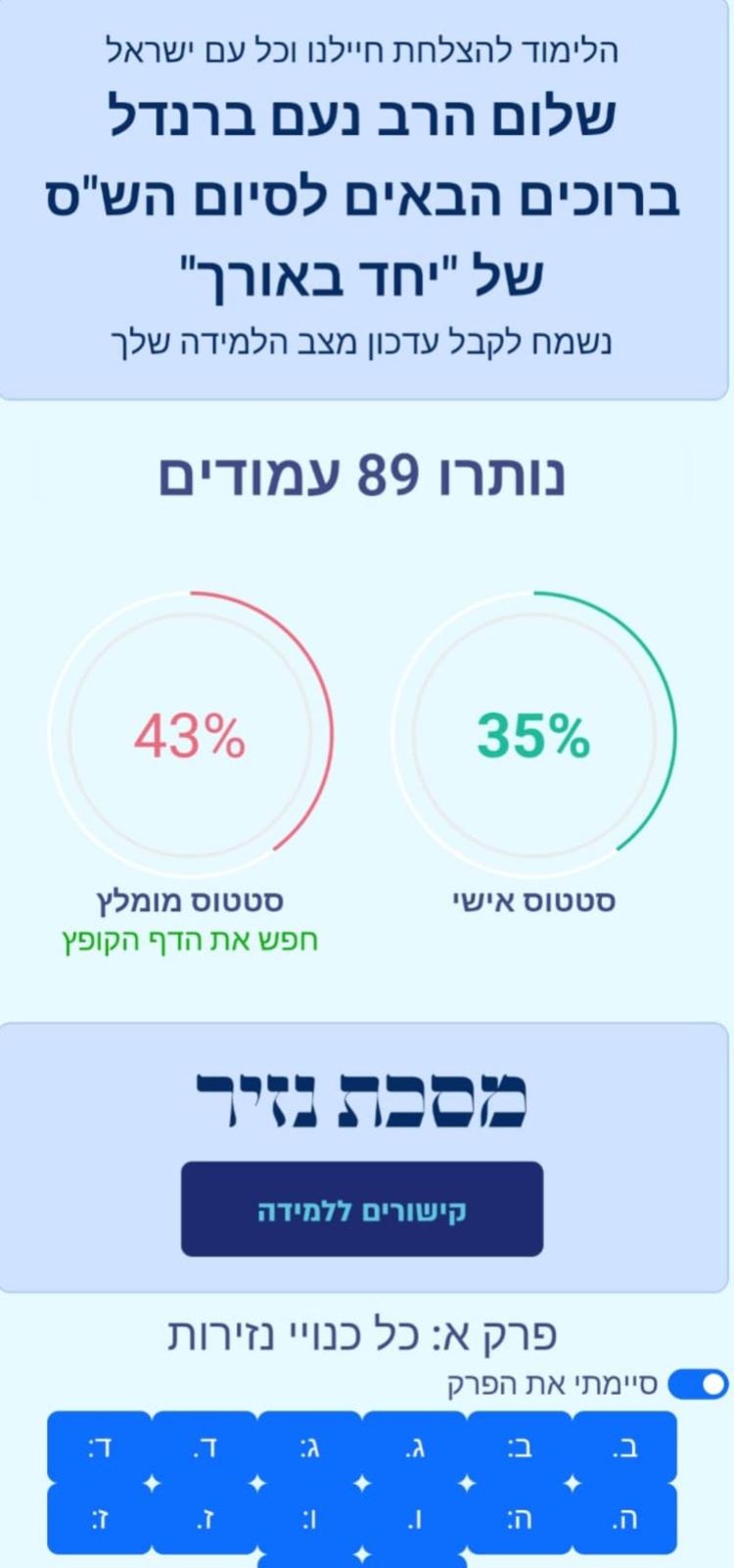The height and width of the screenshot is (1568, 734).
Task: Mark page ג. as learned
Action: (x=415, y=1448)
